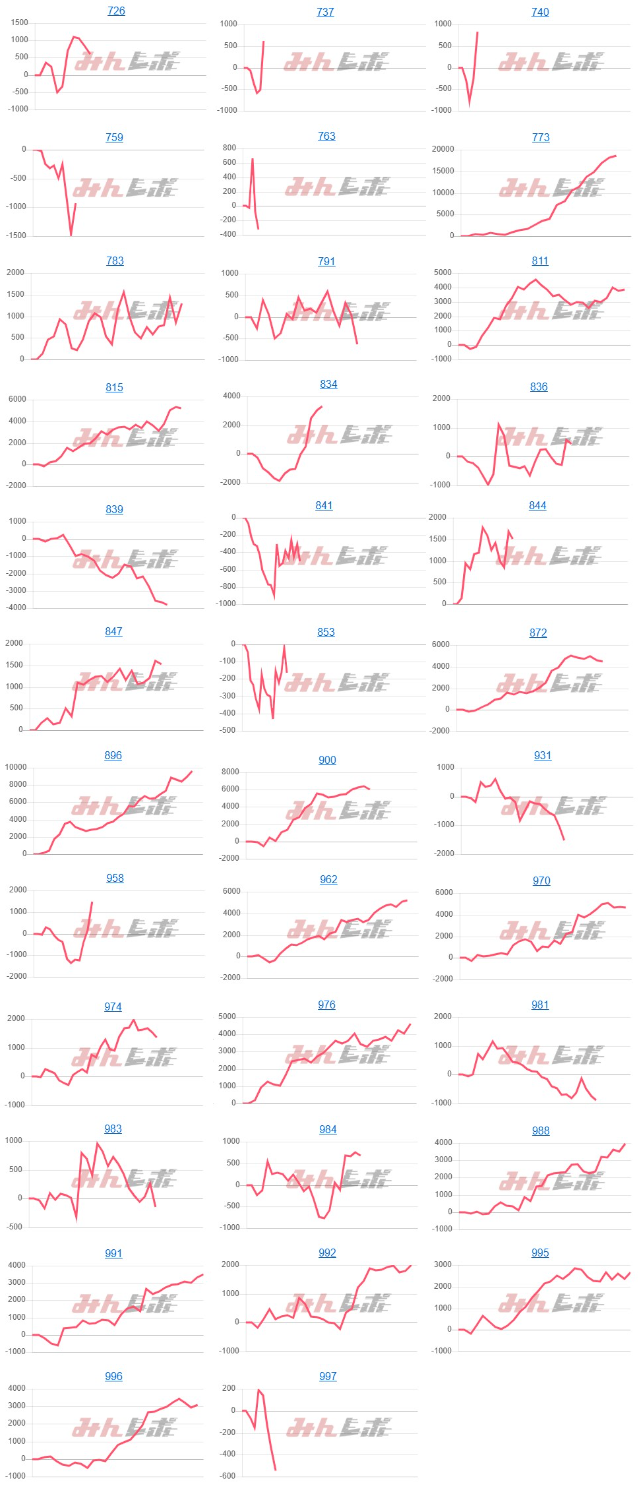The image size is (640, 1490).
Task: Select the 740 chart link
Action: point(540,12)
